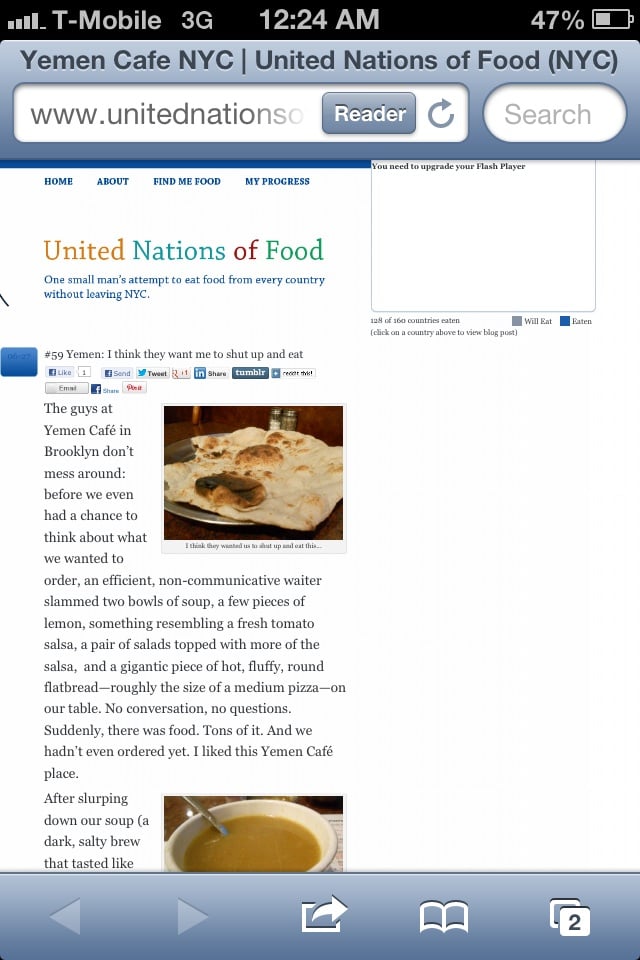Image resolution: width=640 pixels, height=960 pixels.
Task: Open the ABOUT page
Action: pyautogui.click(x=113, y=181)
